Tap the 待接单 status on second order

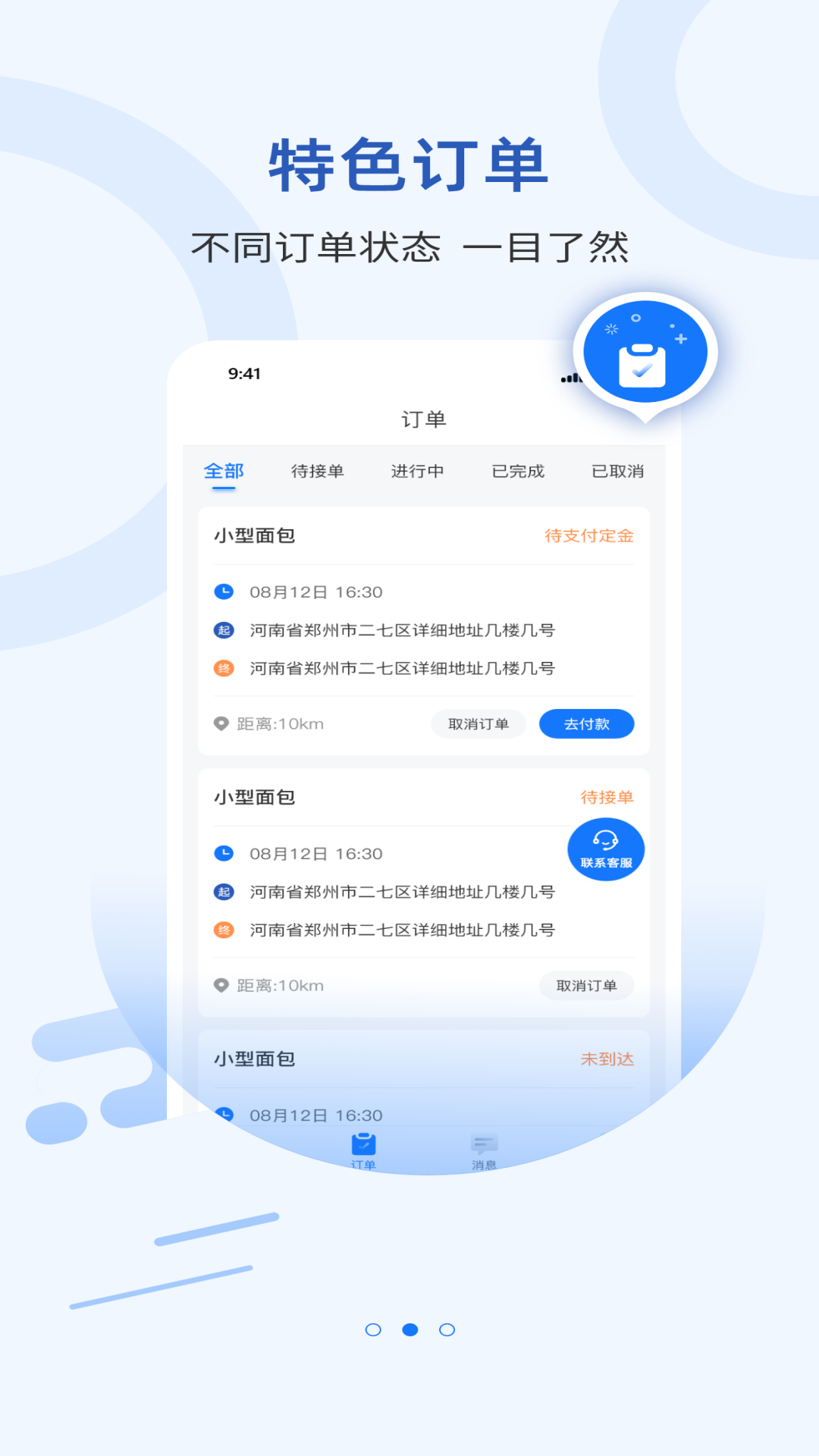607,797
